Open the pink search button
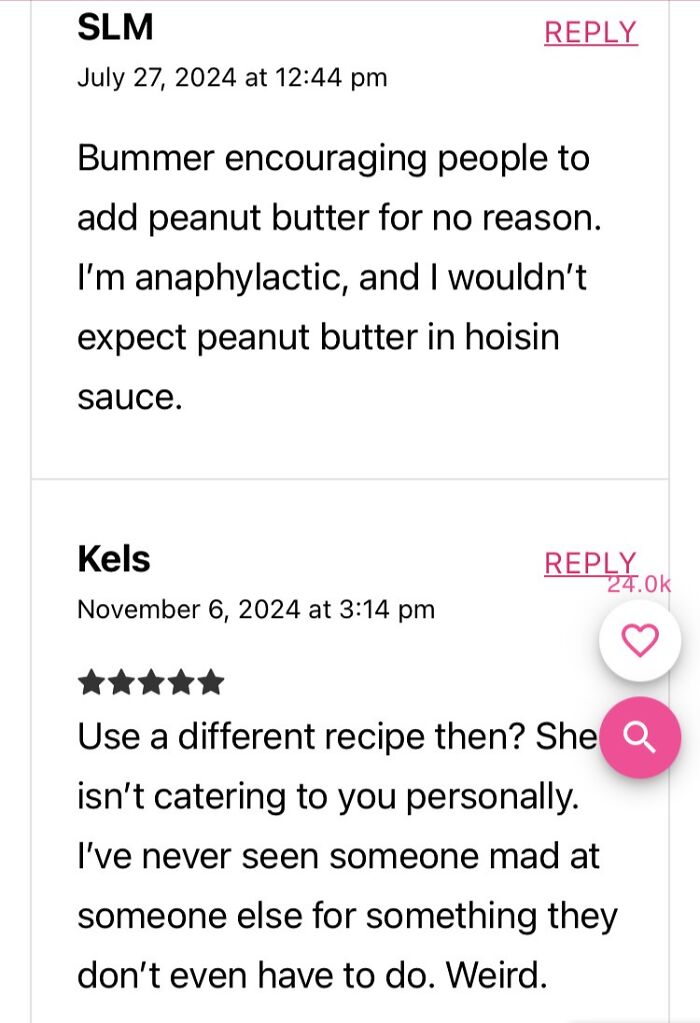Image resolution: width=700 pixels, height=1023 pixels. coord(640,738)
